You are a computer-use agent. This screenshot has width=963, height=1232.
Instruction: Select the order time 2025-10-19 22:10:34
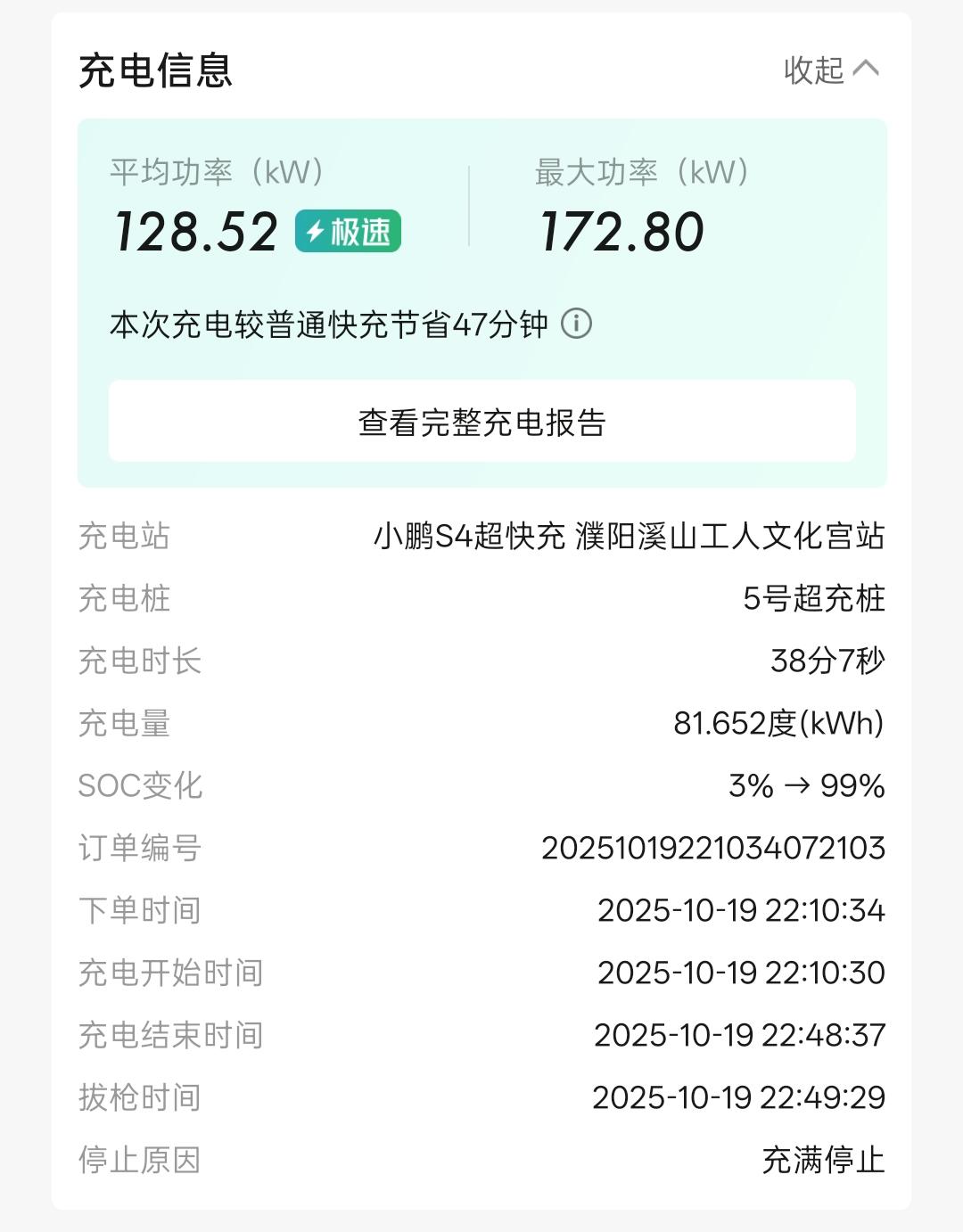(742, 910)
